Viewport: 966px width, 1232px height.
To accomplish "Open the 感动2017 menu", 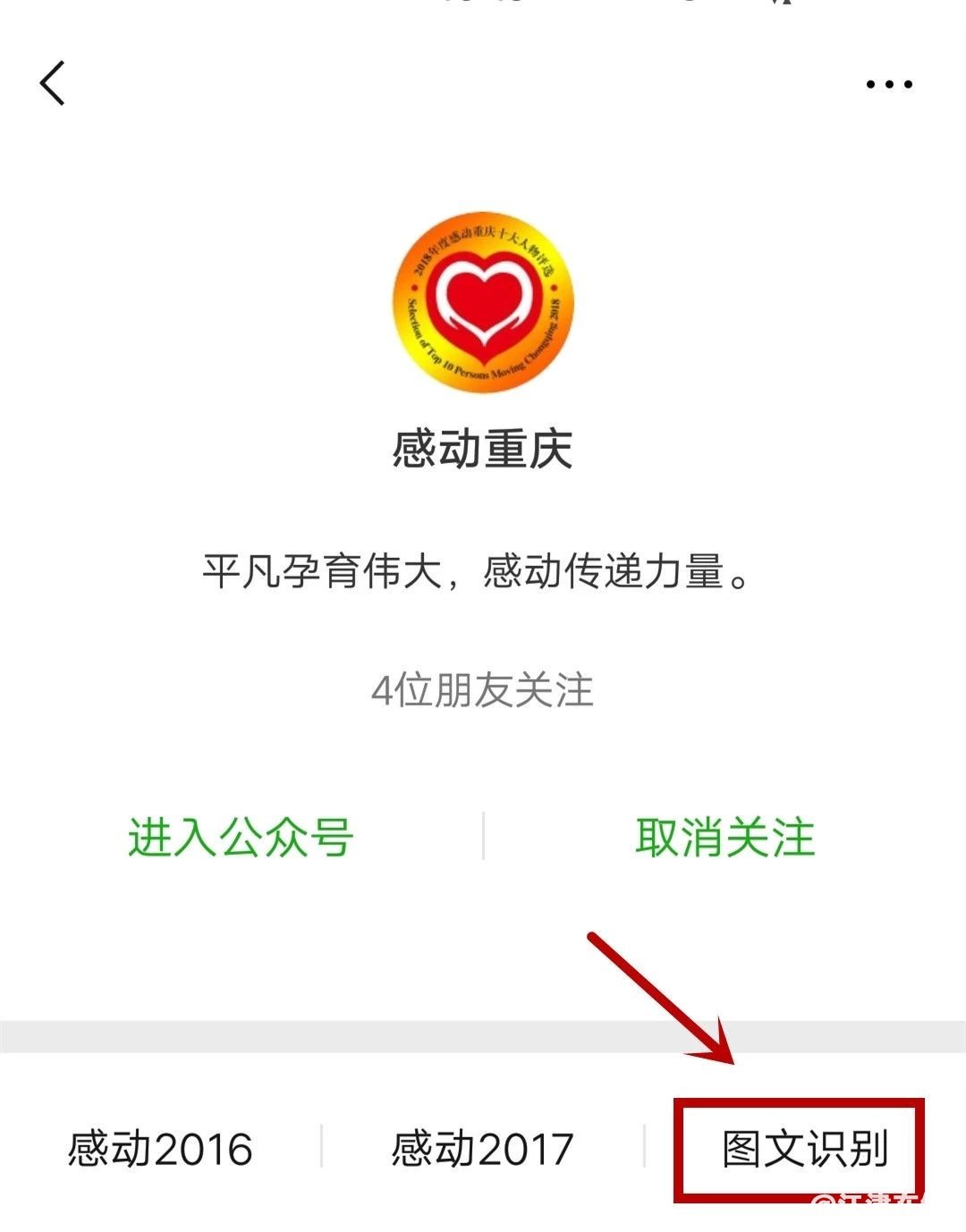I will click(x=482, y=1149).
